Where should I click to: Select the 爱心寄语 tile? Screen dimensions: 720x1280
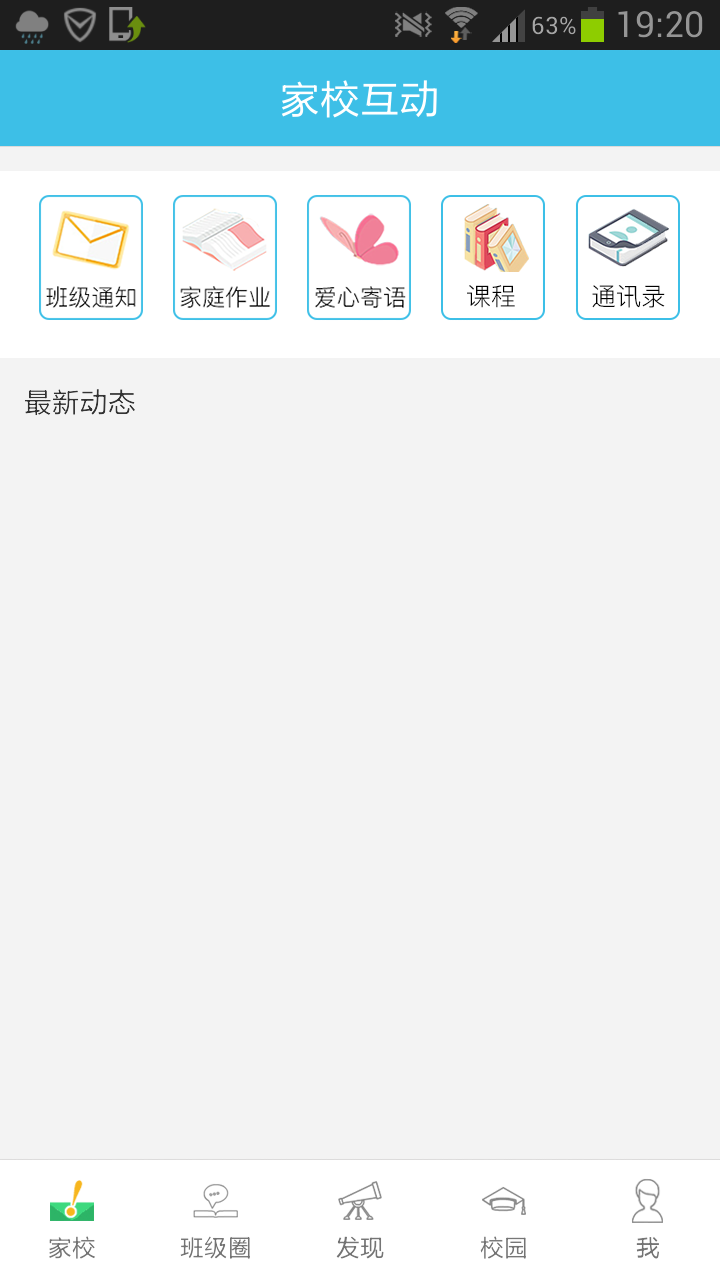point(359,257)
